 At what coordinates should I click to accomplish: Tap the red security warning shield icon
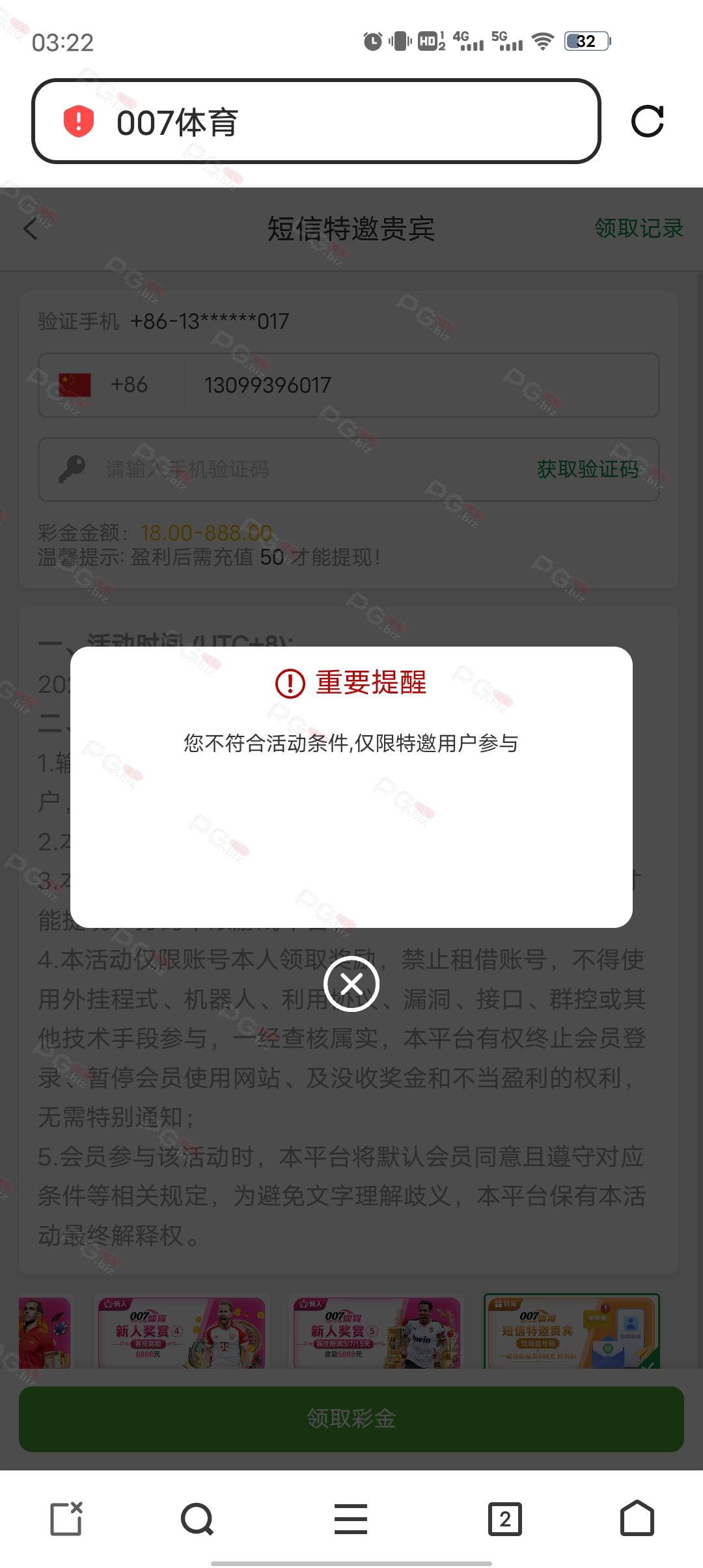click(x=79, y=121)
